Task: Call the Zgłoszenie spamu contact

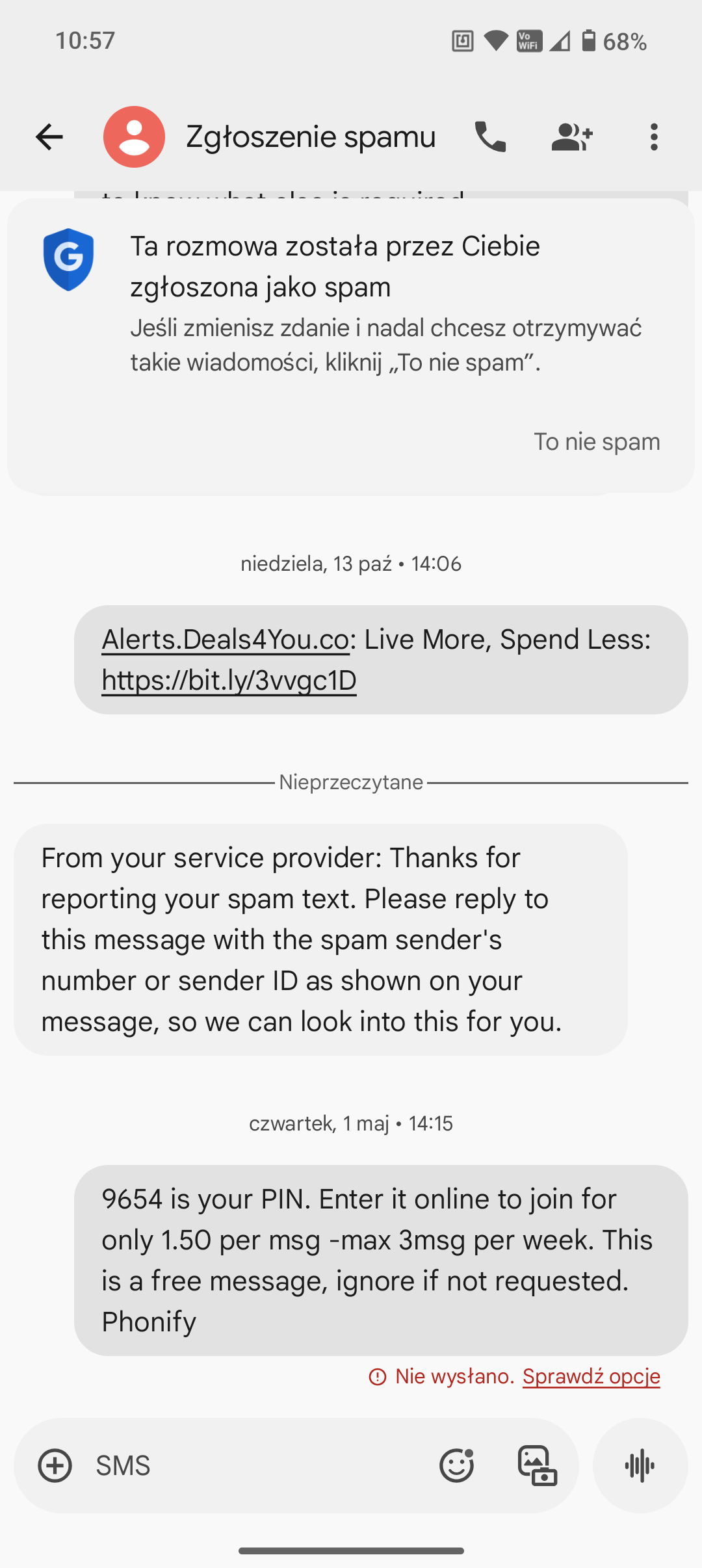Action: (490, 137)
